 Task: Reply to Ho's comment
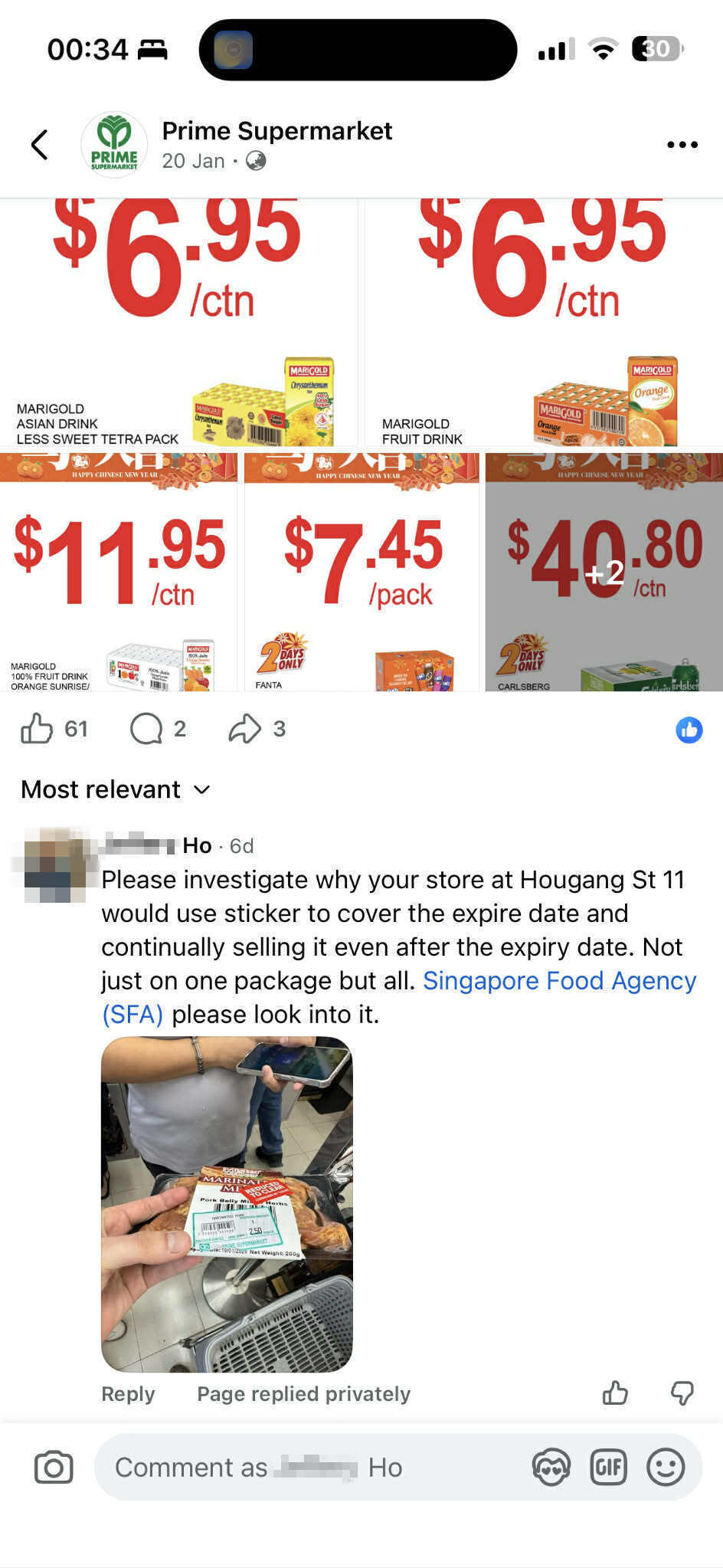128,1393
